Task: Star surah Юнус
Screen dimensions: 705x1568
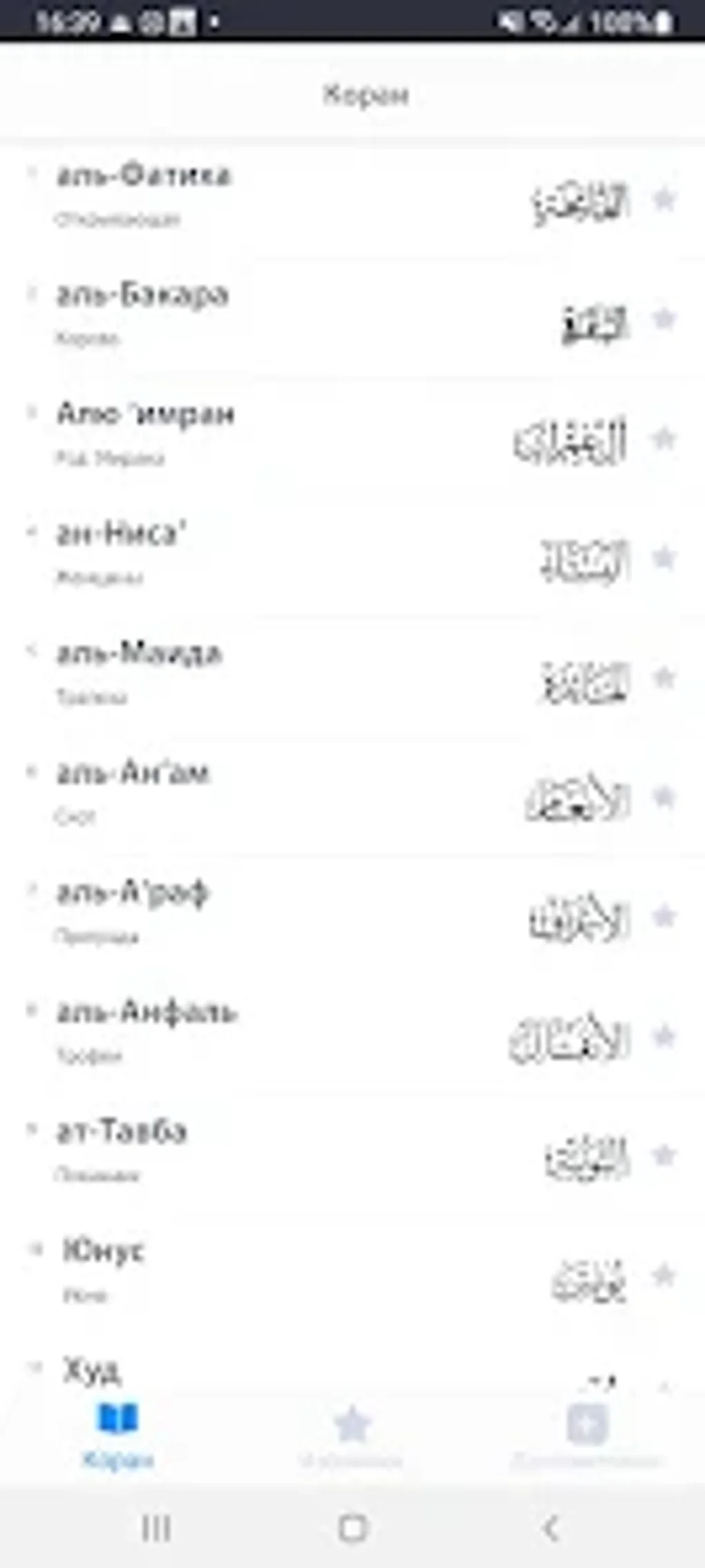Action: tap(664, 1274)
